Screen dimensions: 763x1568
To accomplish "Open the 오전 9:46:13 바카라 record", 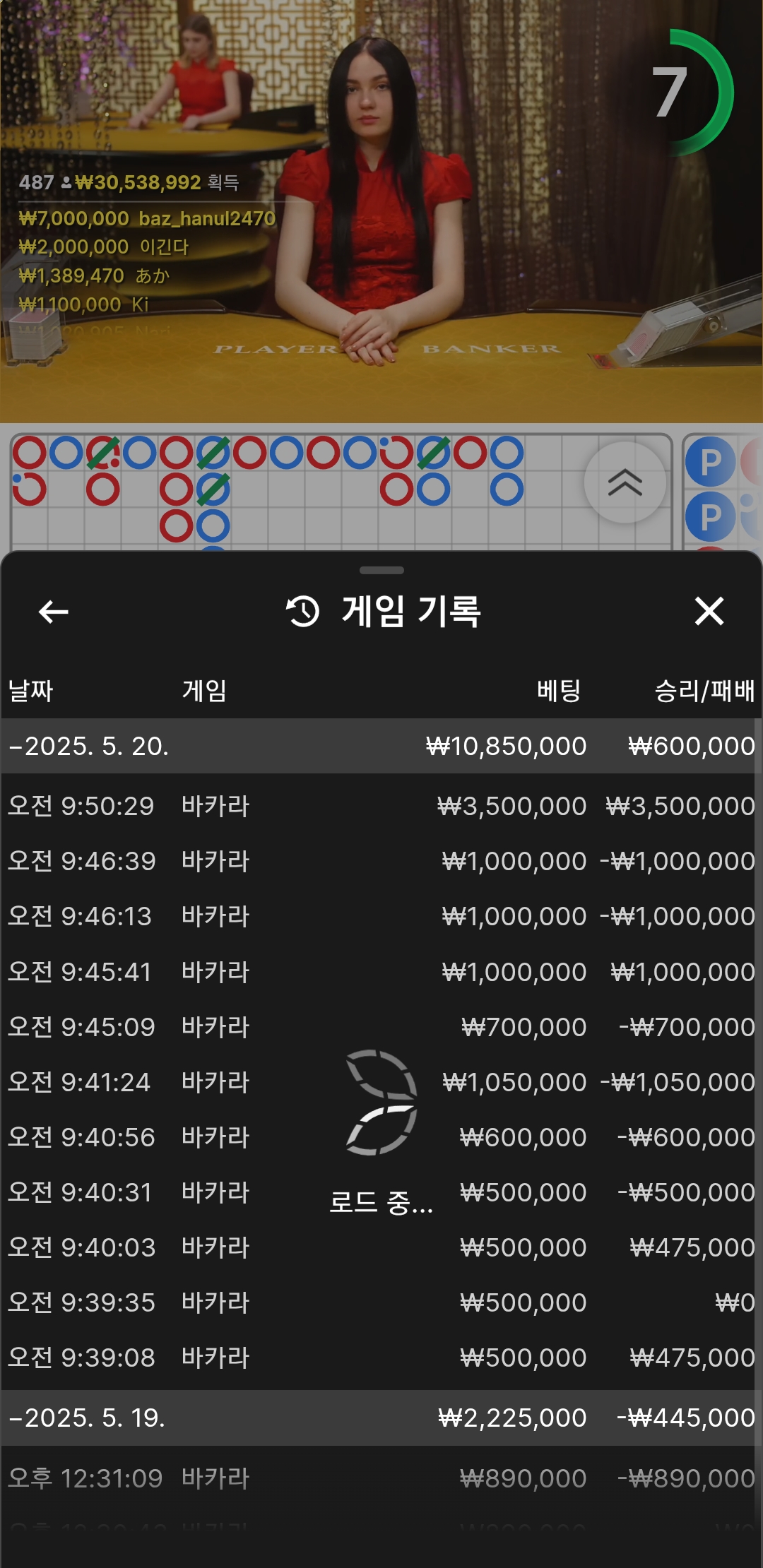I will tap(381, 916).
